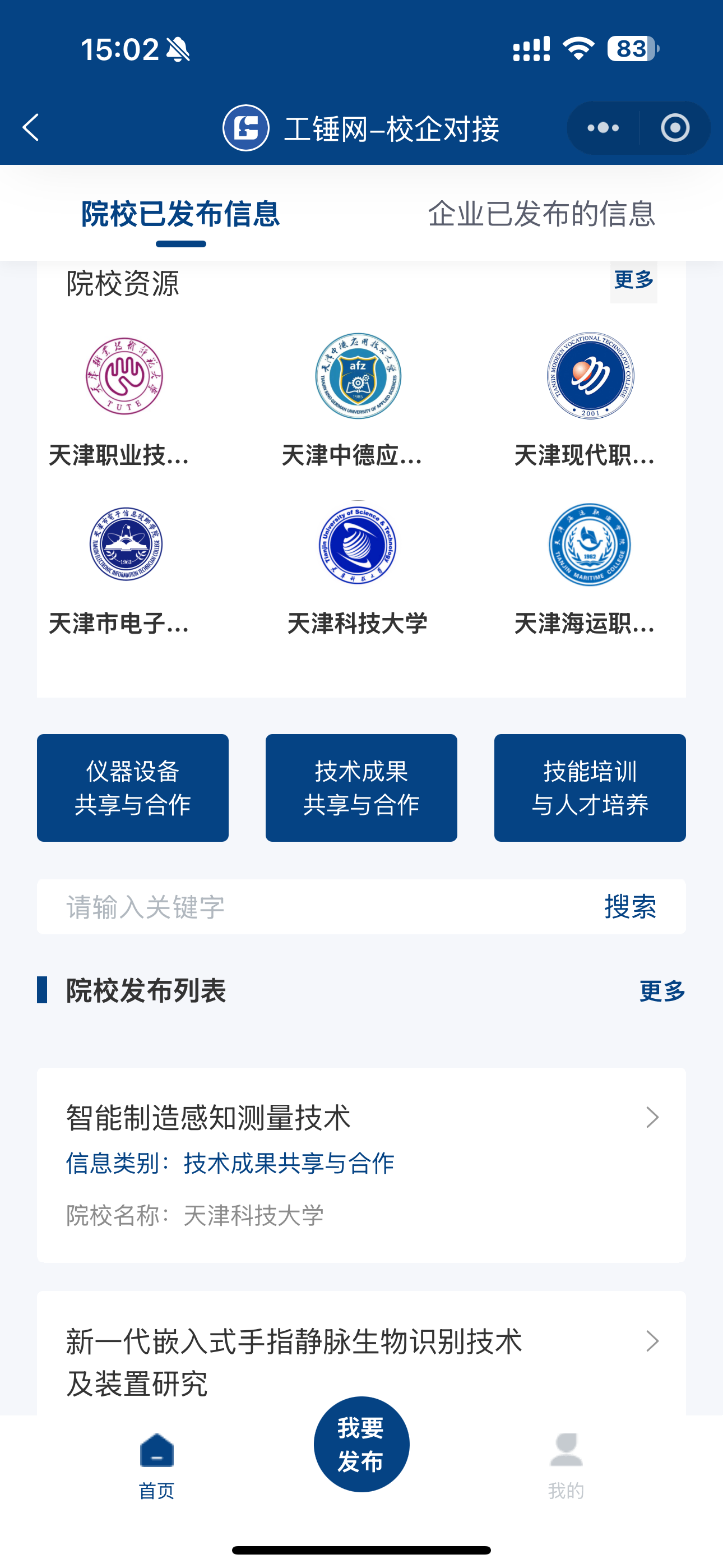Open 技术成果共享与合作 category
The width and height of the screenshot is (723, 1568).
(361, 788)
